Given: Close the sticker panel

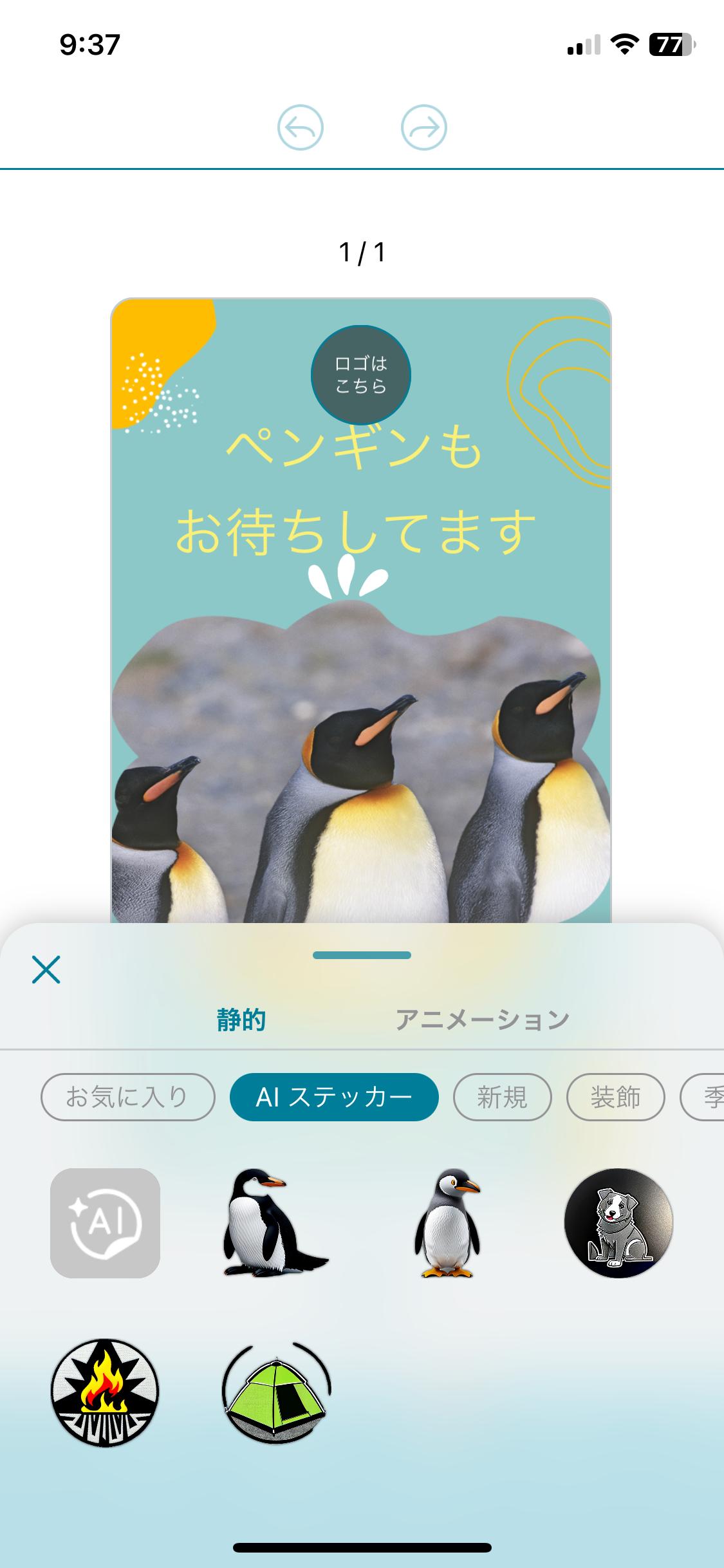Looking at the screenshot, I should (x=46, y=969).
